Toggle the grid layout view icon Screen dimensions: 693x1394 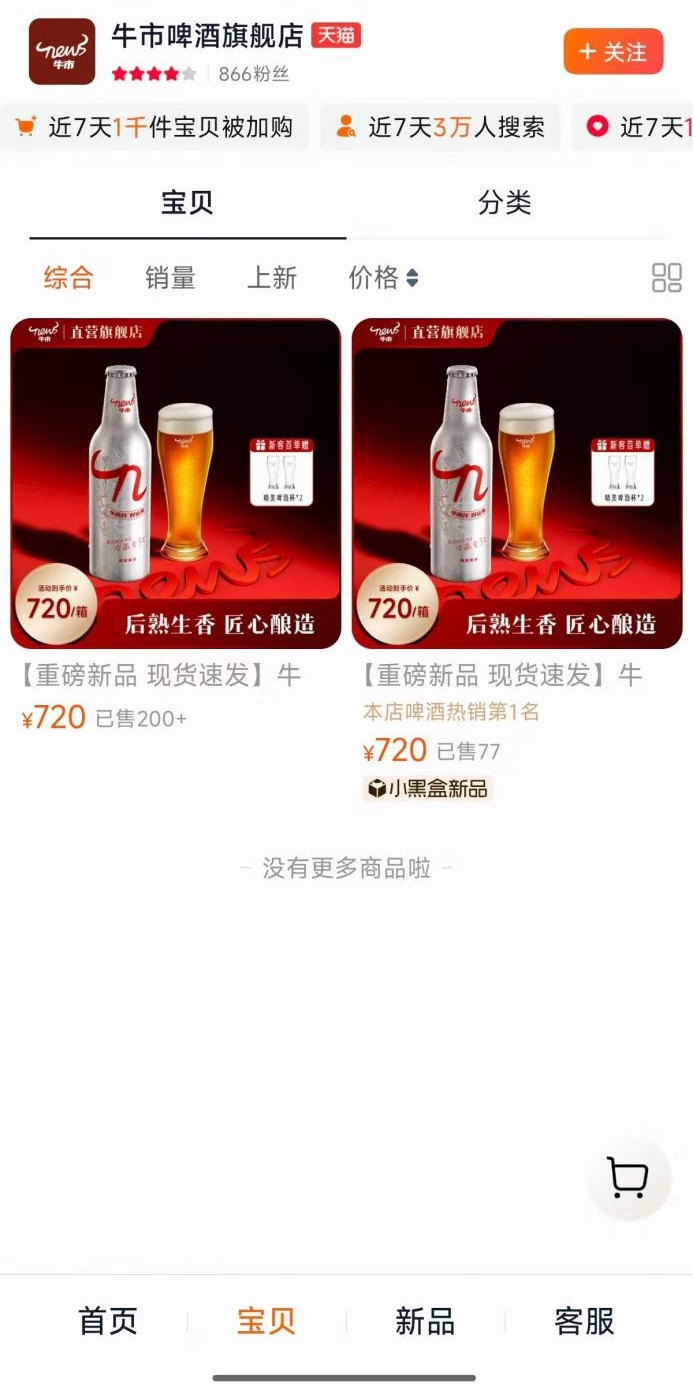(666, 277)
